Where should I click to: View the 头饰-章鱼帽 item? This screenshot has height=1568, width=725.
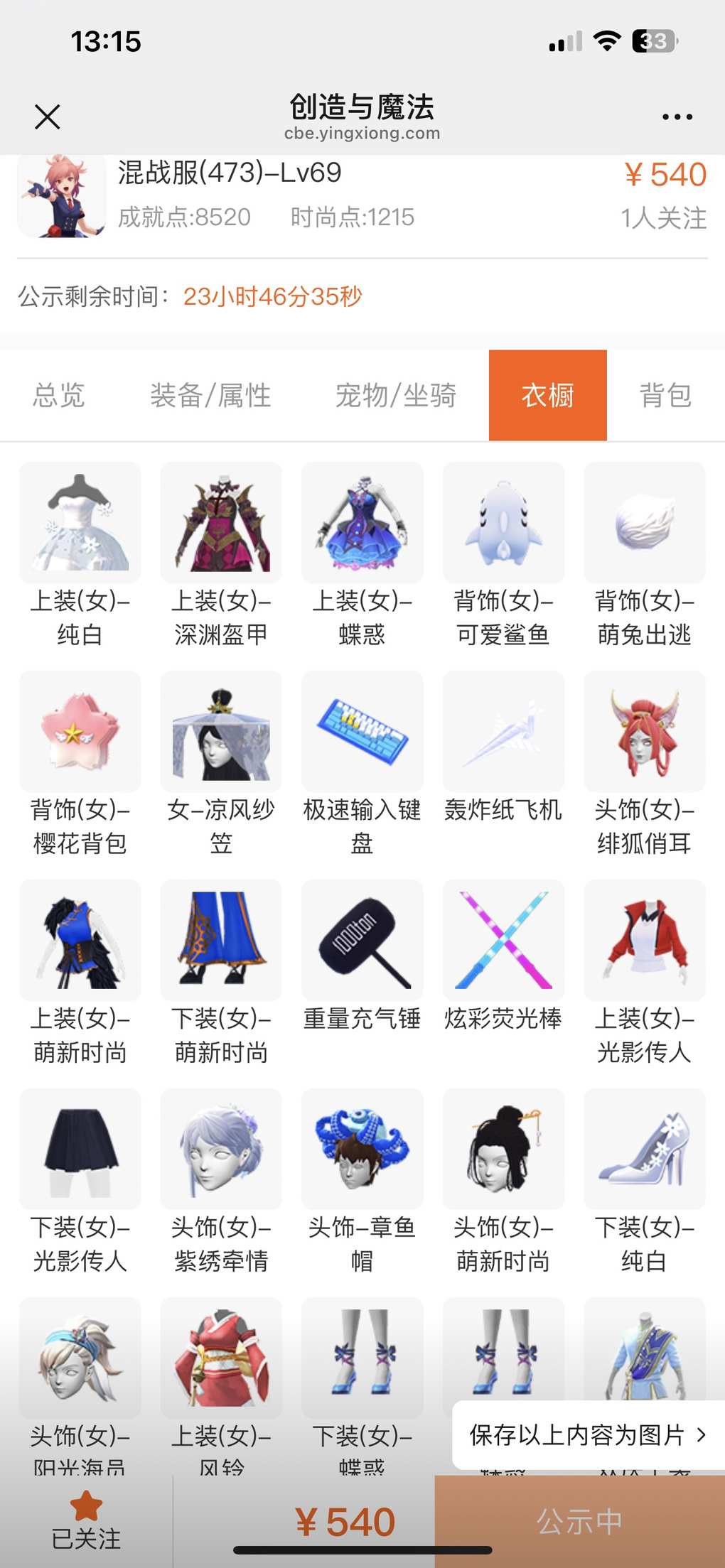click(x=362, y=1149)
